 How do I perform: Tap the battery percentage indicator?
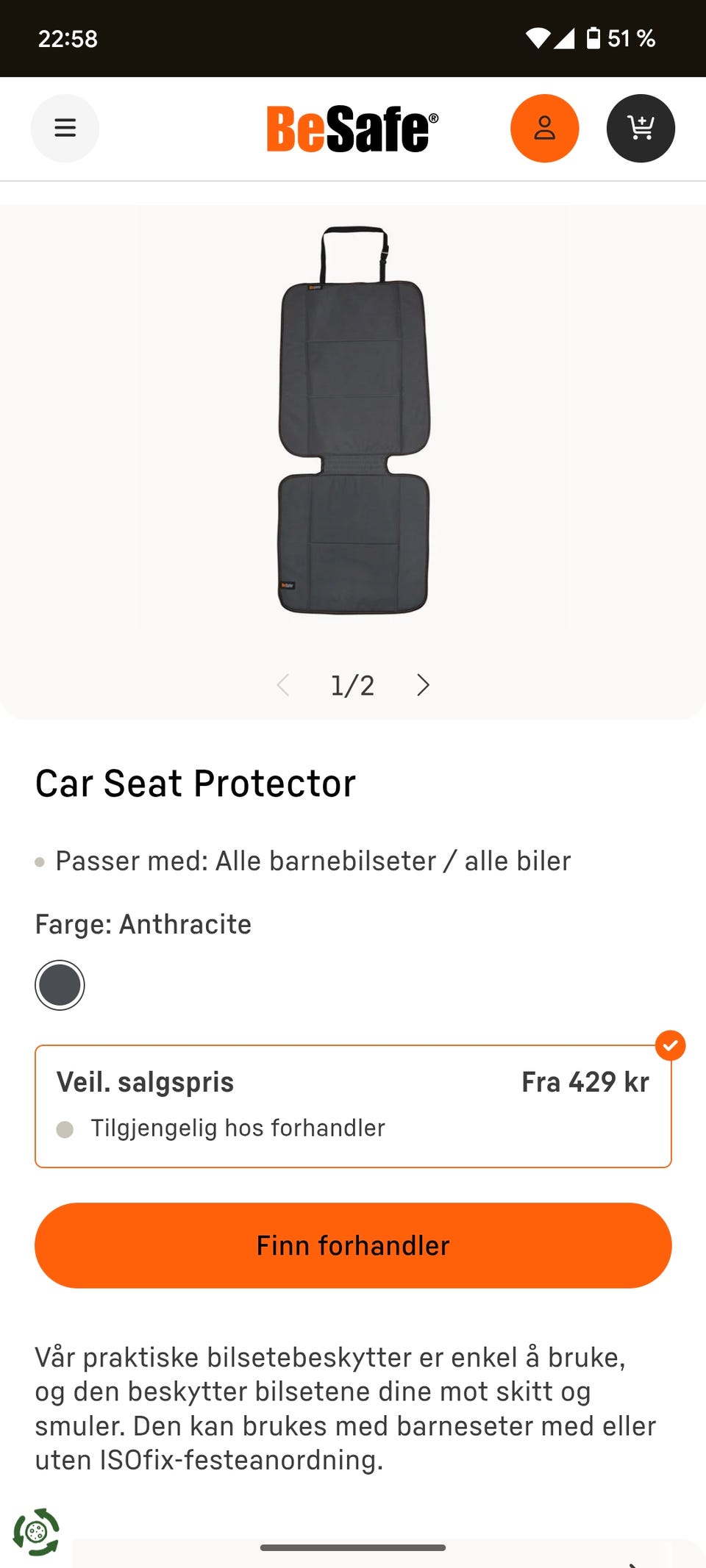(631, 40)
